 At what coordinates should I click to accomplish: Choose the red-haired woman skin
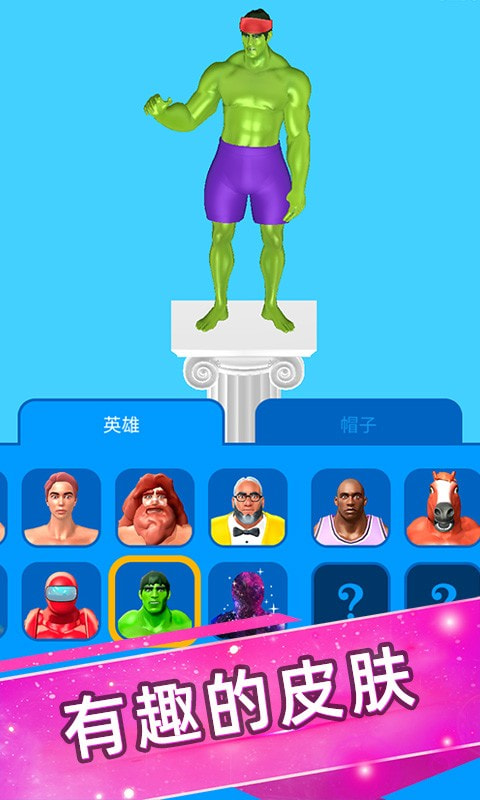(61, 507)
